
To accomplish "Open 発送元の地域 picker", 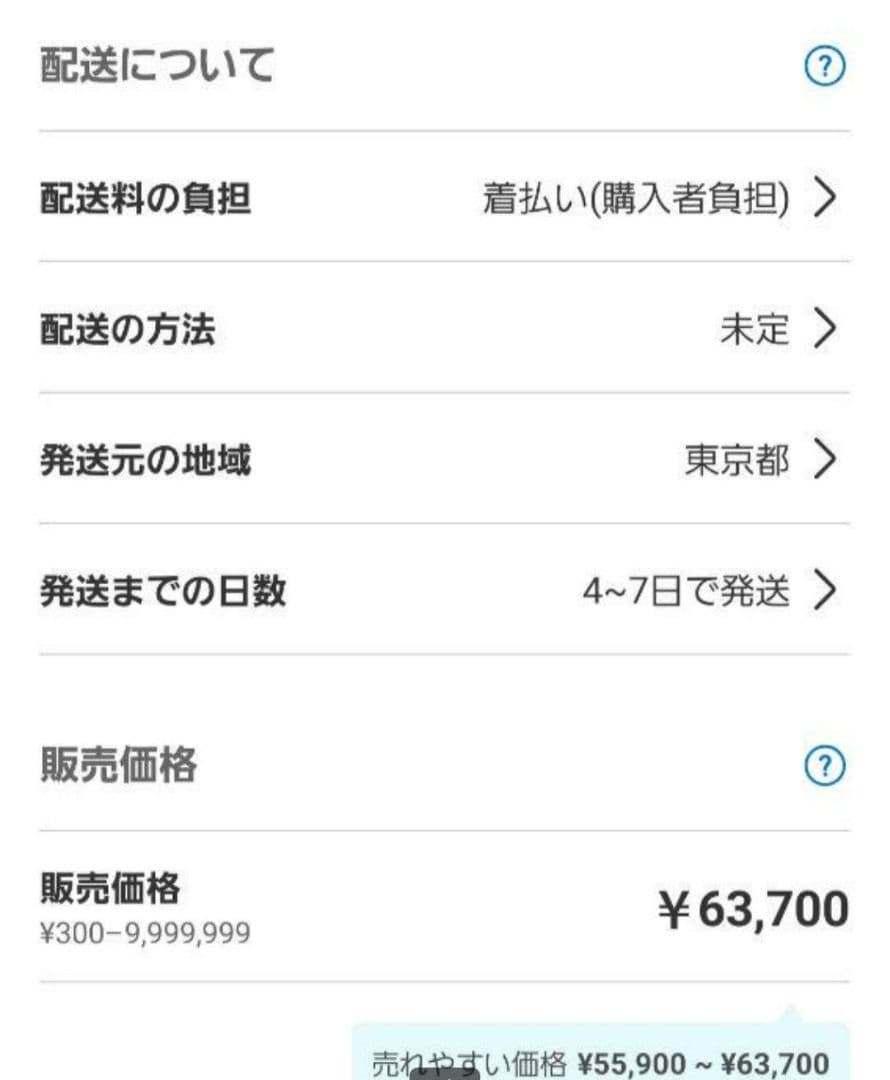I will click(x=758, y=460).
